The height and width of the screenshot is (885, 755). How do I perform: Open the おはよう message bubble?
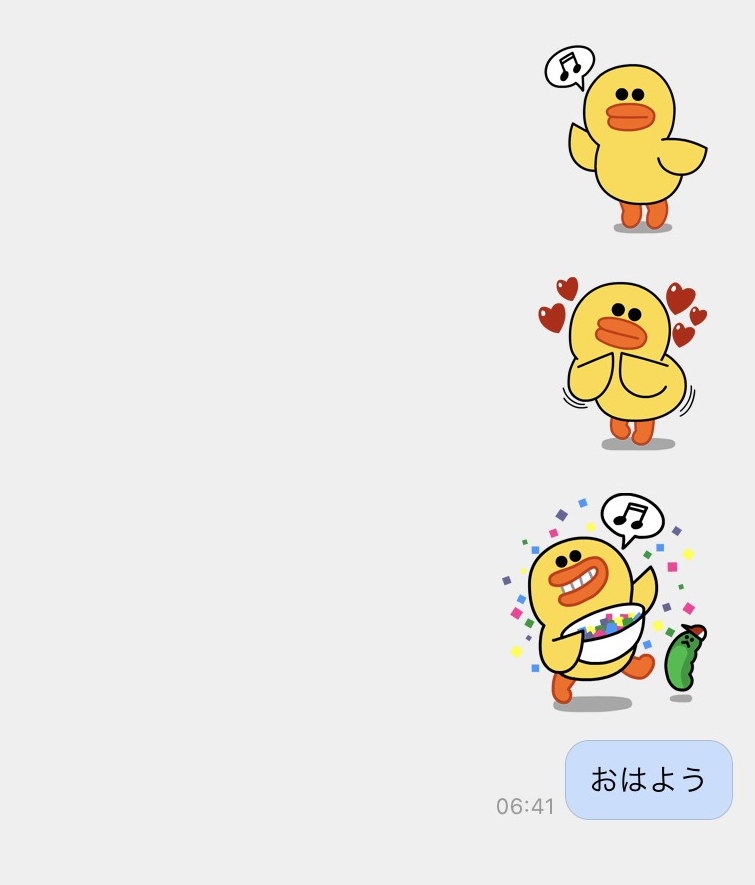click(x=649, y=781)
